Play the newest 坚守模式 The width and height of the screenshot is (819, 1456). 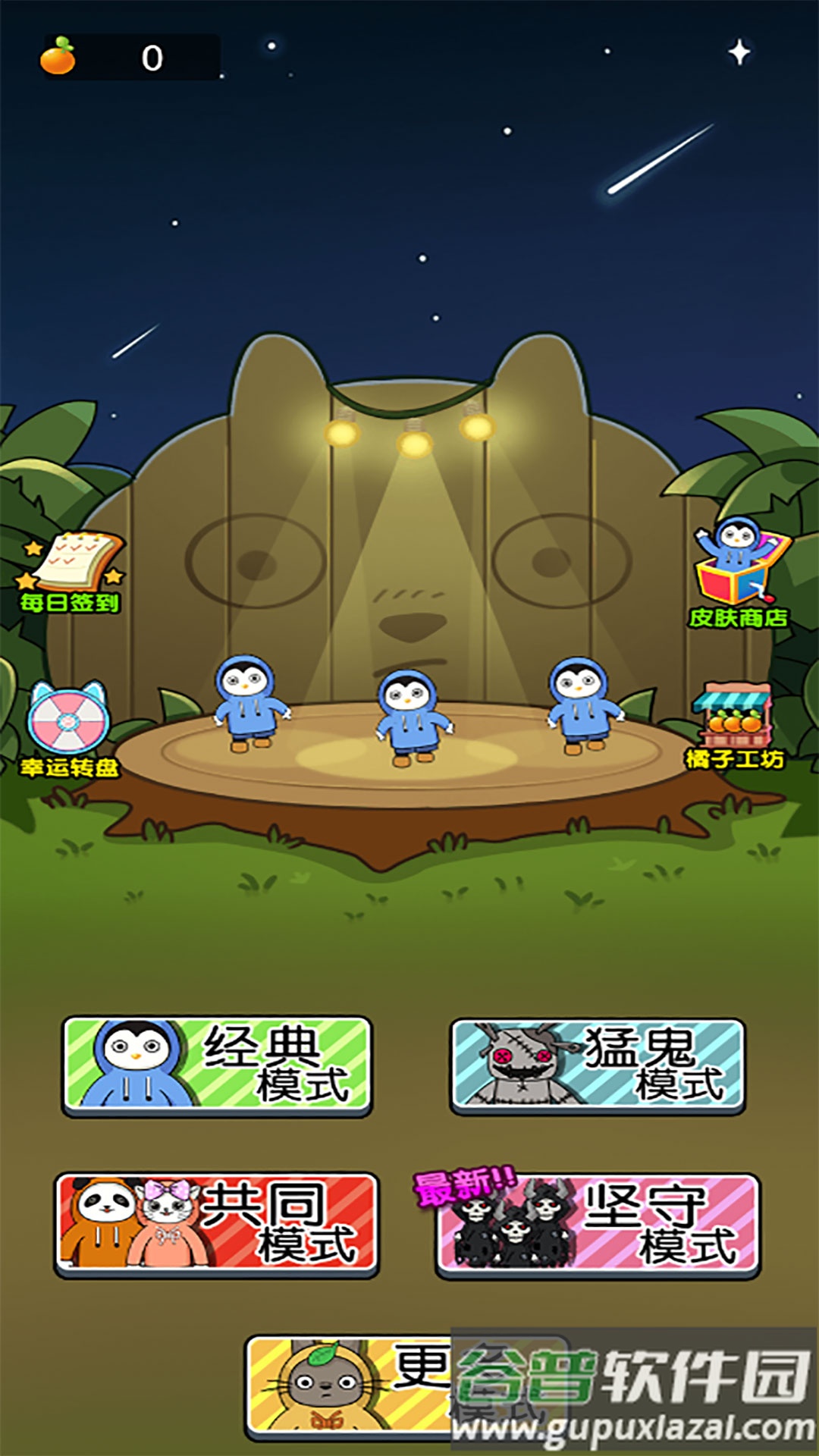coord(598,1224)
